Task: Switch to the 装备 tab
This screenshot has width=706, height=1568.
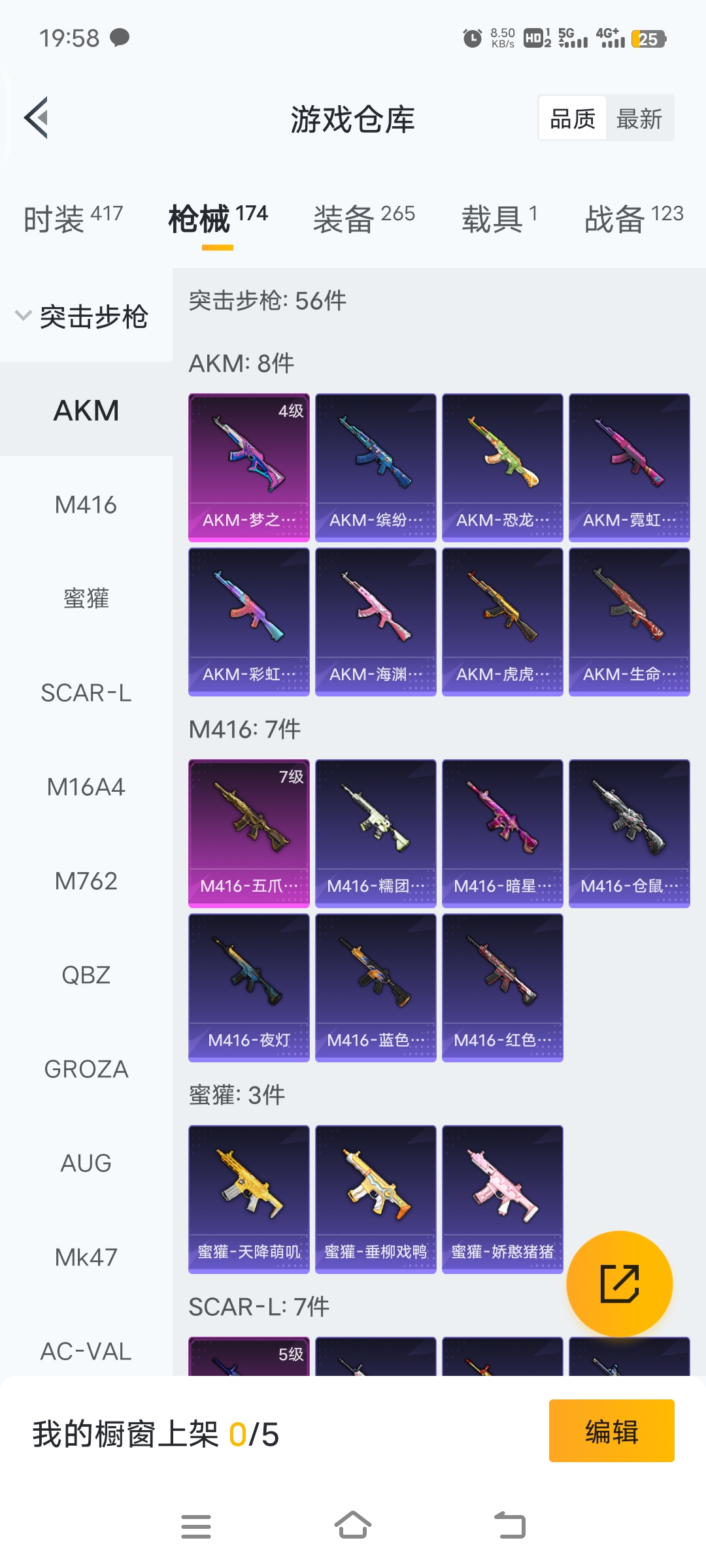Action: pyautogui.click(x=363, y=218)
